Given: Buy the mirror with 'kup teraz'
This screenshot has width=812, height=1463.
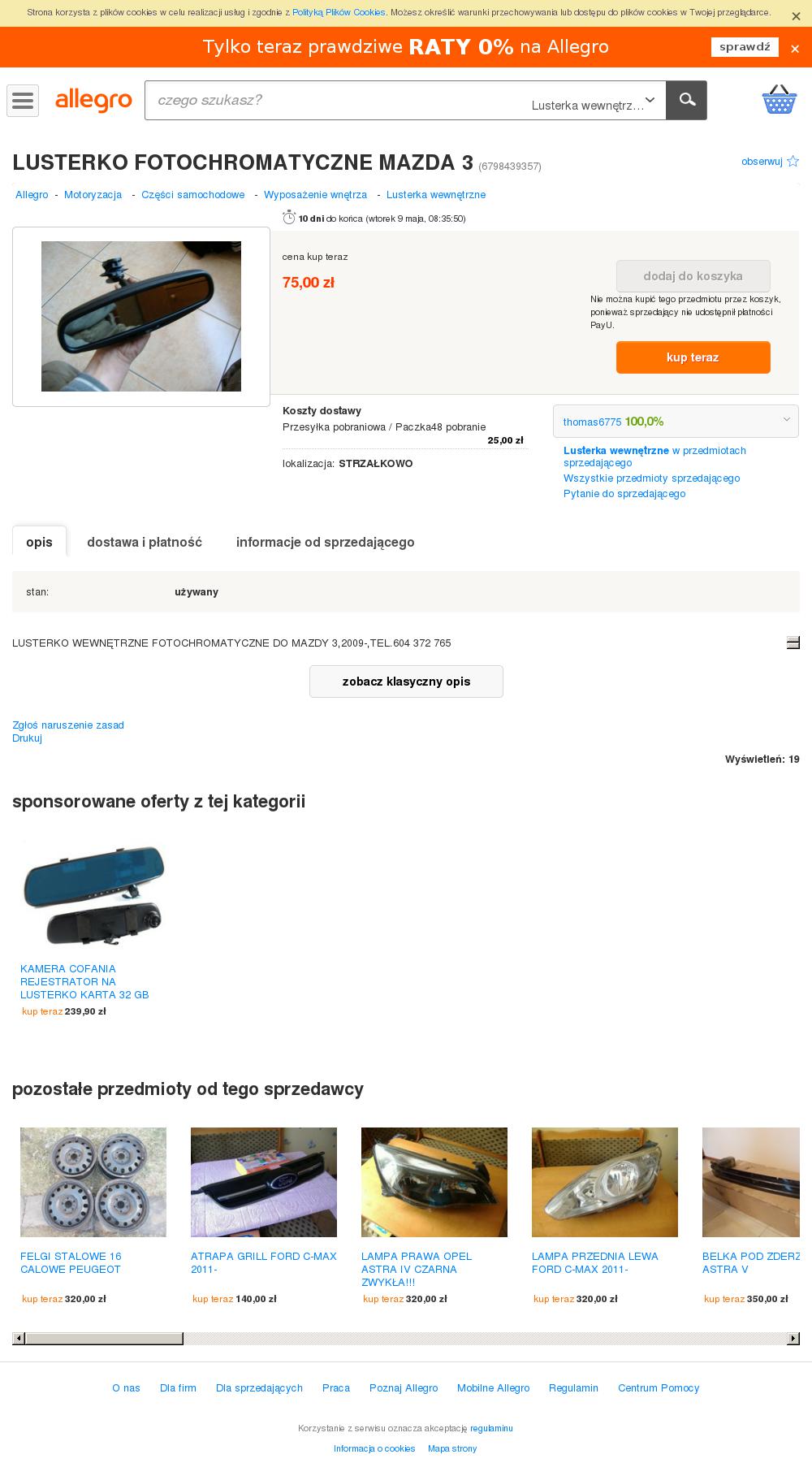Looking at the screenshot, I should [693, 357].
